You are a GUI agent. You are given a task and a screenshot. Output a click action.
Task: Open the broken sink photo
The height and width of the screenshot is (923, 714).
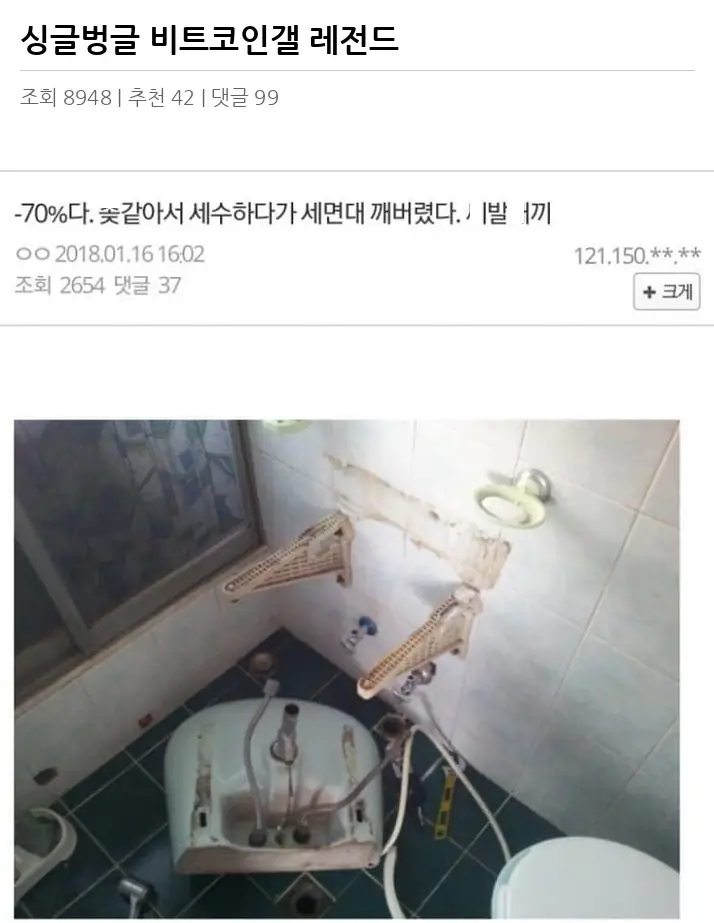coord(347,668)
